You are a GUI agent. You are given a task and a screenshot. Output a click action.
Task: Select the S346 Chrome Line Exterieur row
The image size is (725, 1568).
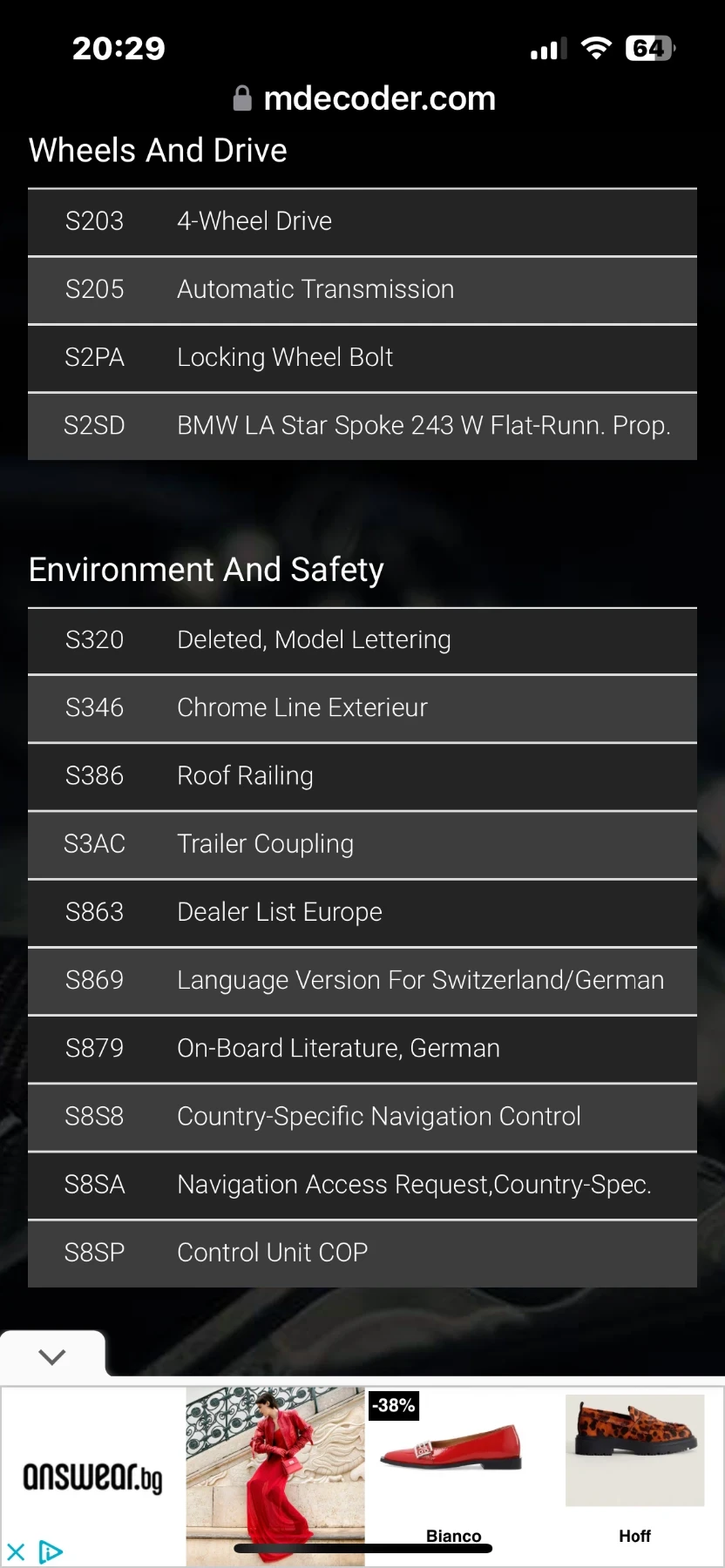click(362, 708)
